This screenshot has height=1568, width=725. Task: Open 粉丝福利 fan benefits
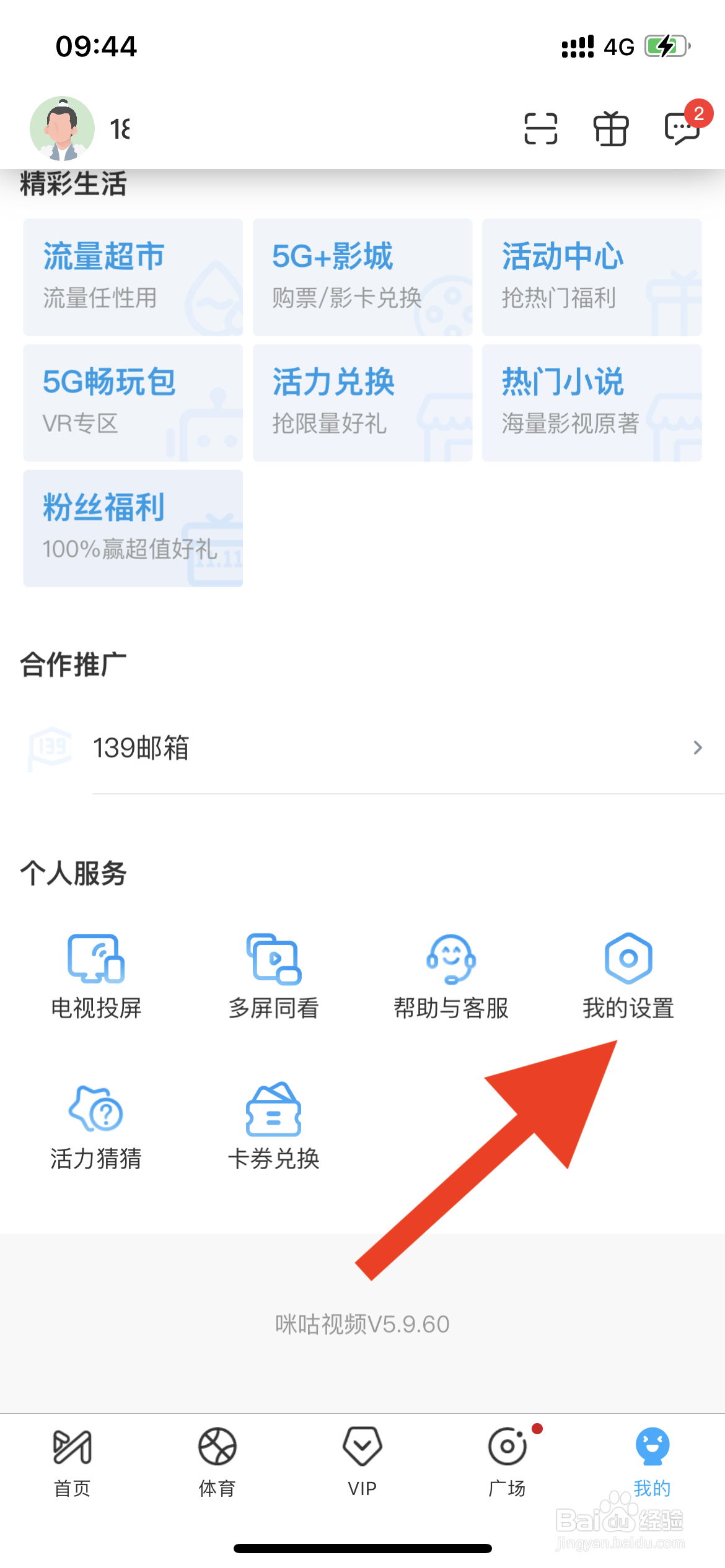click(133, 528)
